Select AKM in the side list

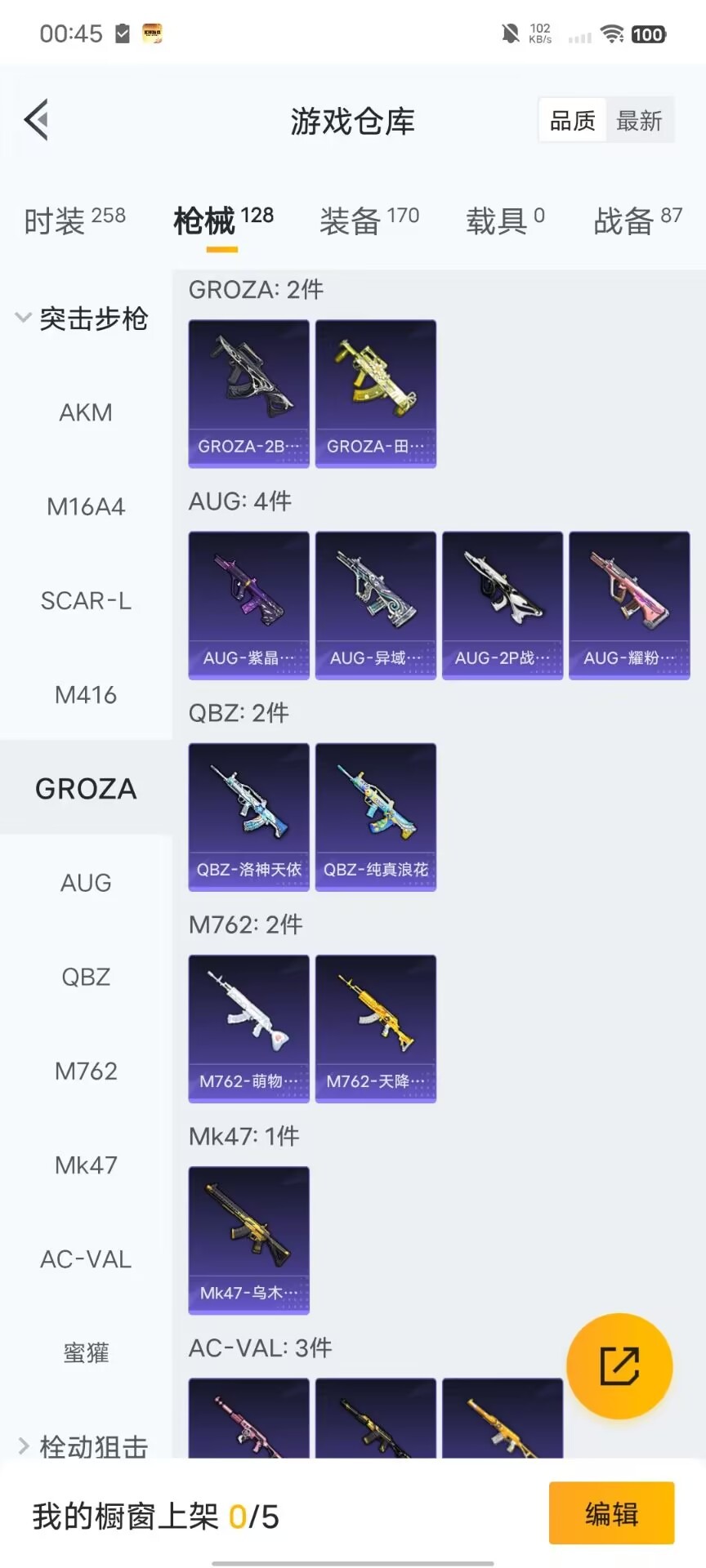pos(86,412)
